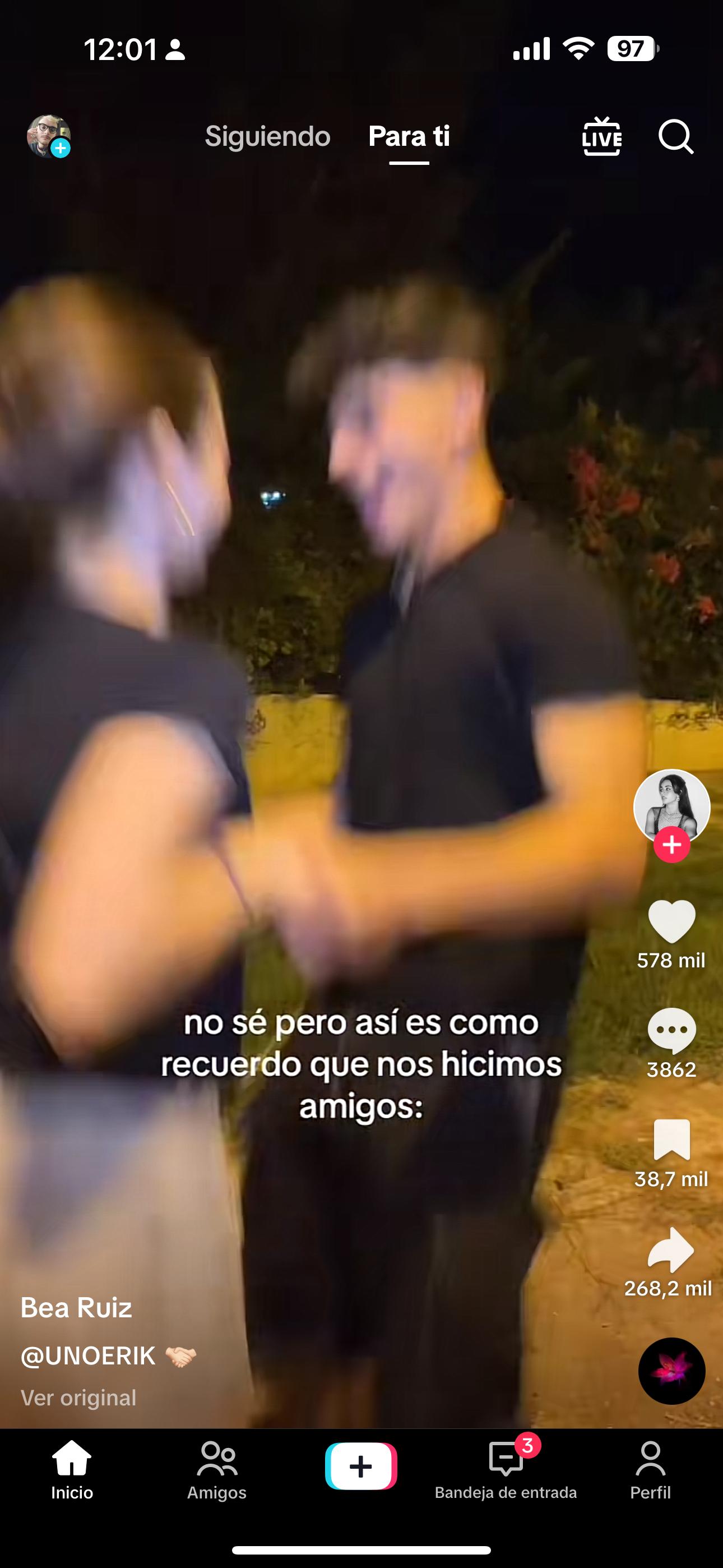723x1568 pixels.
Task: Open Bandeja de entrada inbox
Action: 506,1469
